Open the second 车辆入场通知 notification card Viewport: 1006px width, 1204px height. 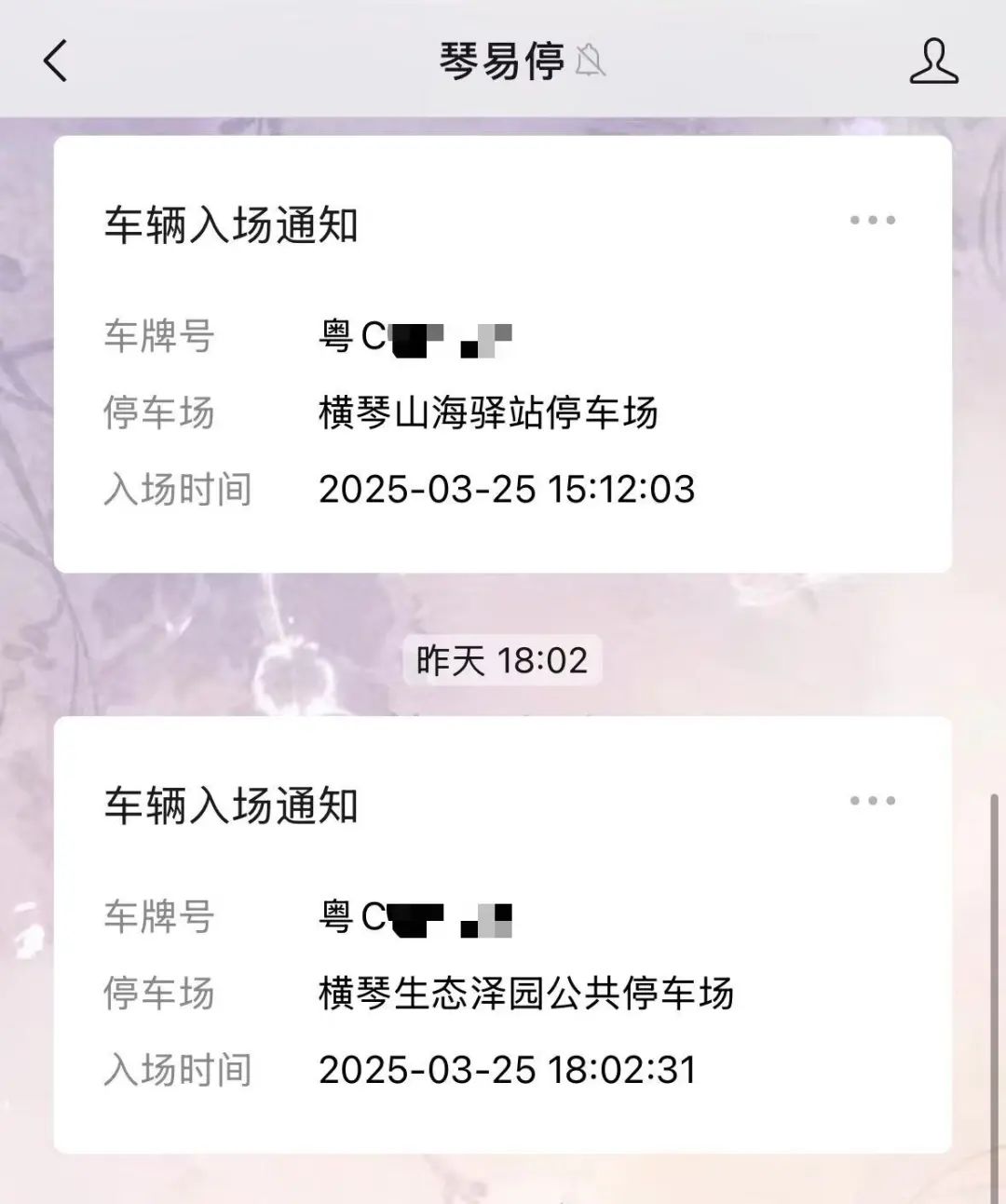[503, 931]
